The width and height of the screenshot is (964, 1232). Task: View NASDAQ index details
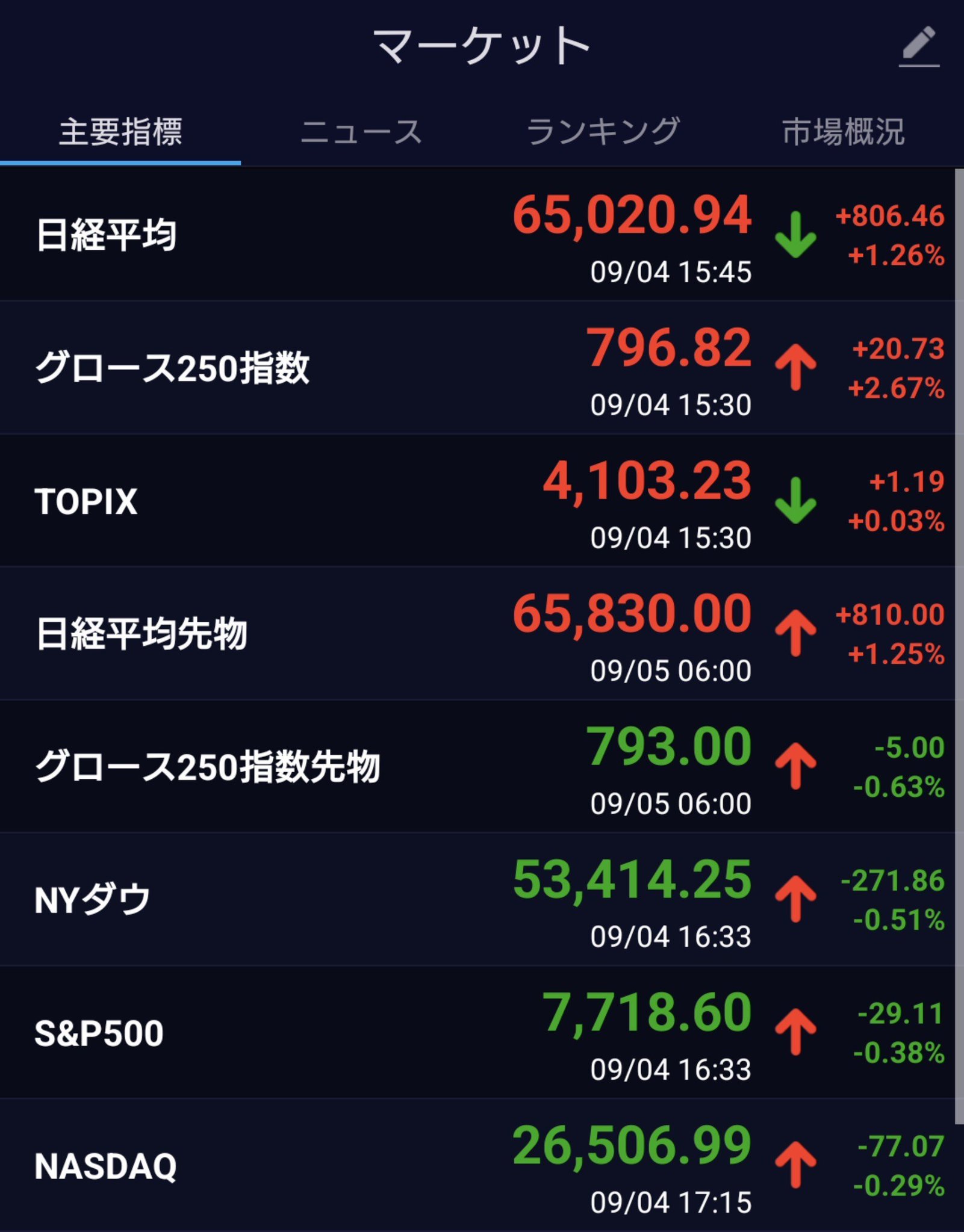477,1166
